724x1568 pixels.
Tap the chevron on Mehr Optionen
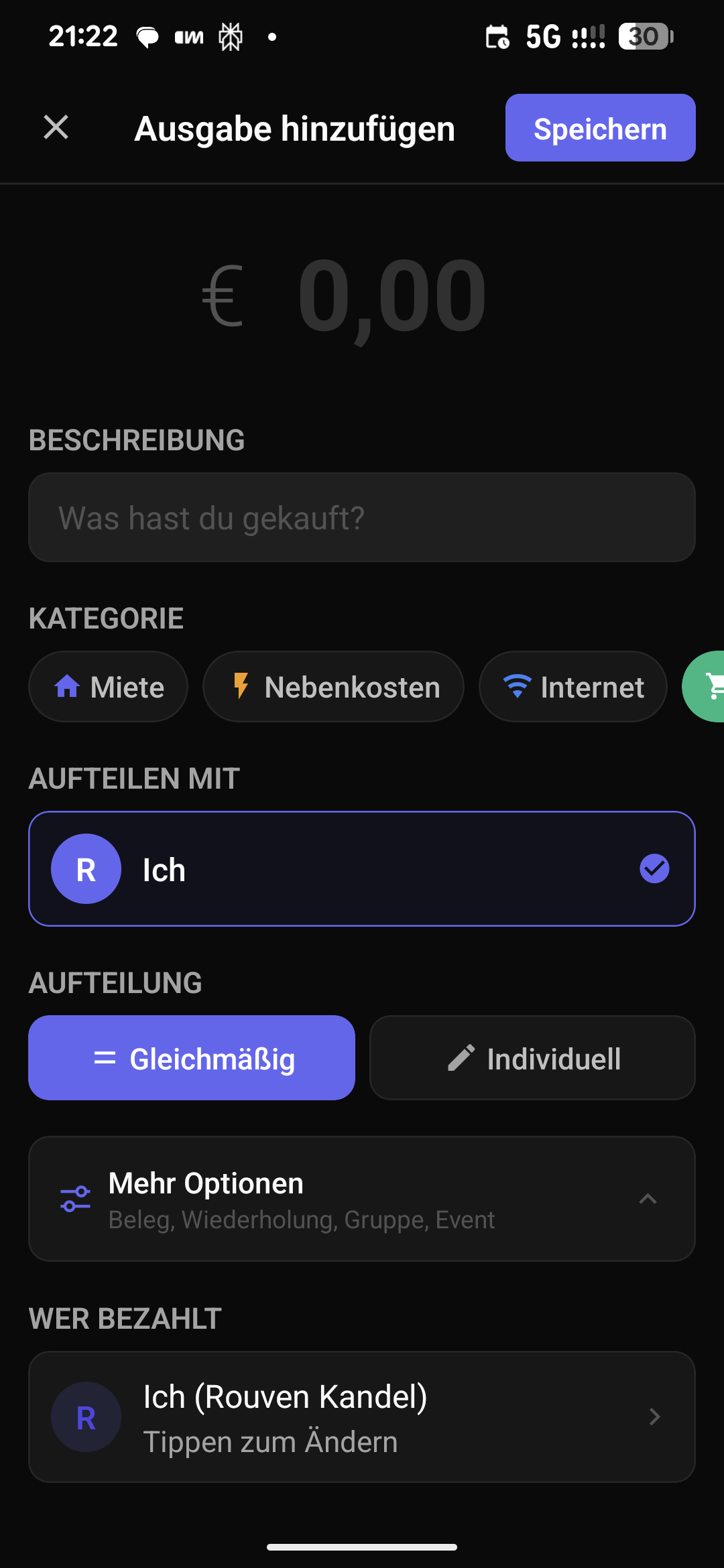pyautogui.click(x=648, y=1199)
